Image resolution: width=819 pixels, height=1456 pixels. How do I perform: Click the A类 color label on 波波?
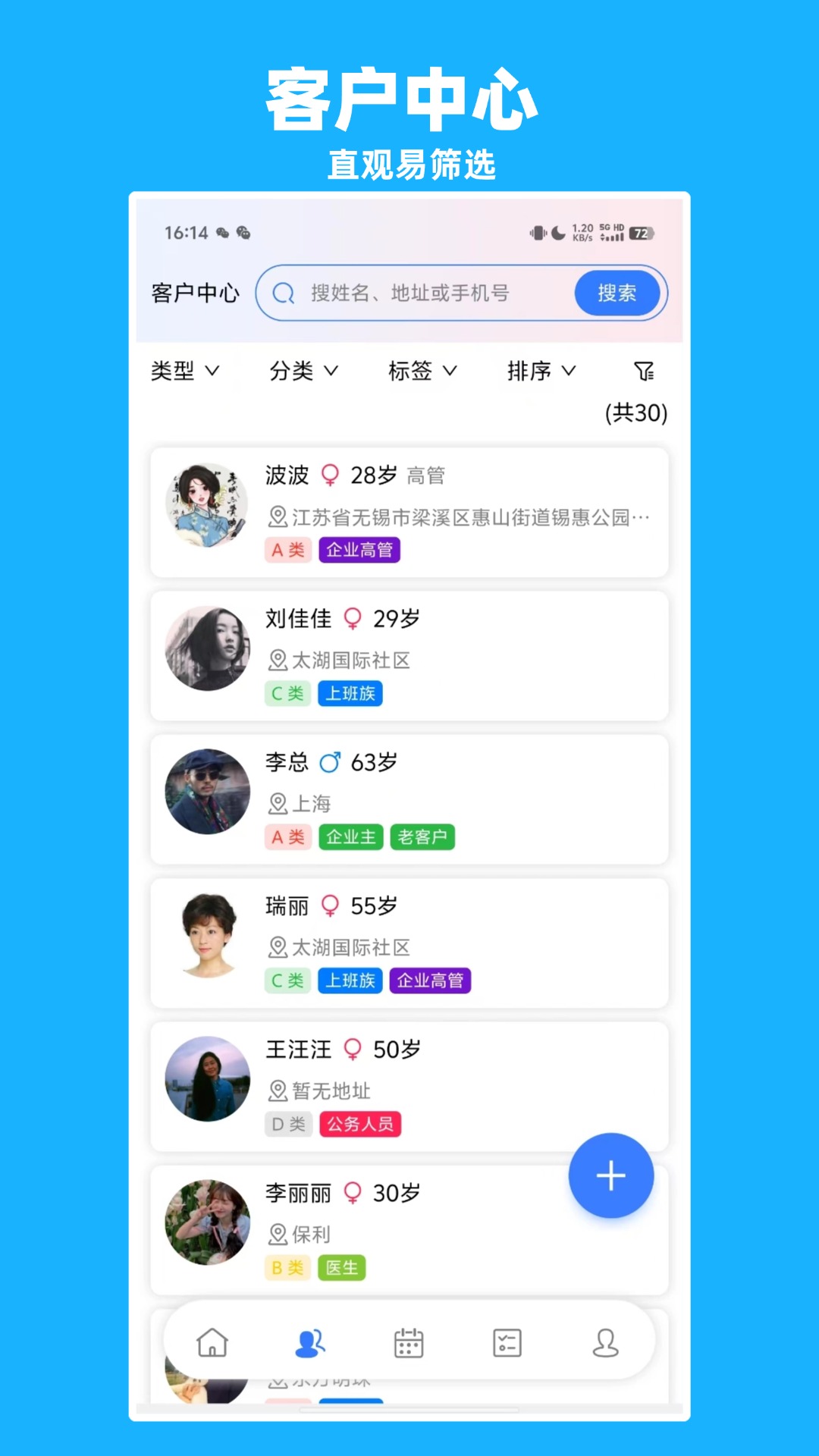pos(287,551)
